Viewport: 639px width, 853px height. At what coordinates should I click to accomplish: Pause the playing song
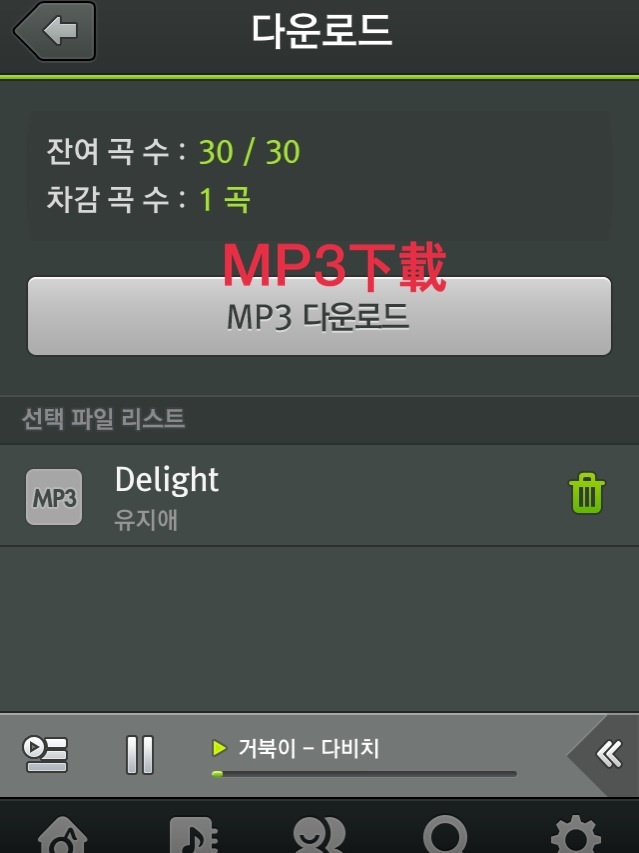click(140, 755)
